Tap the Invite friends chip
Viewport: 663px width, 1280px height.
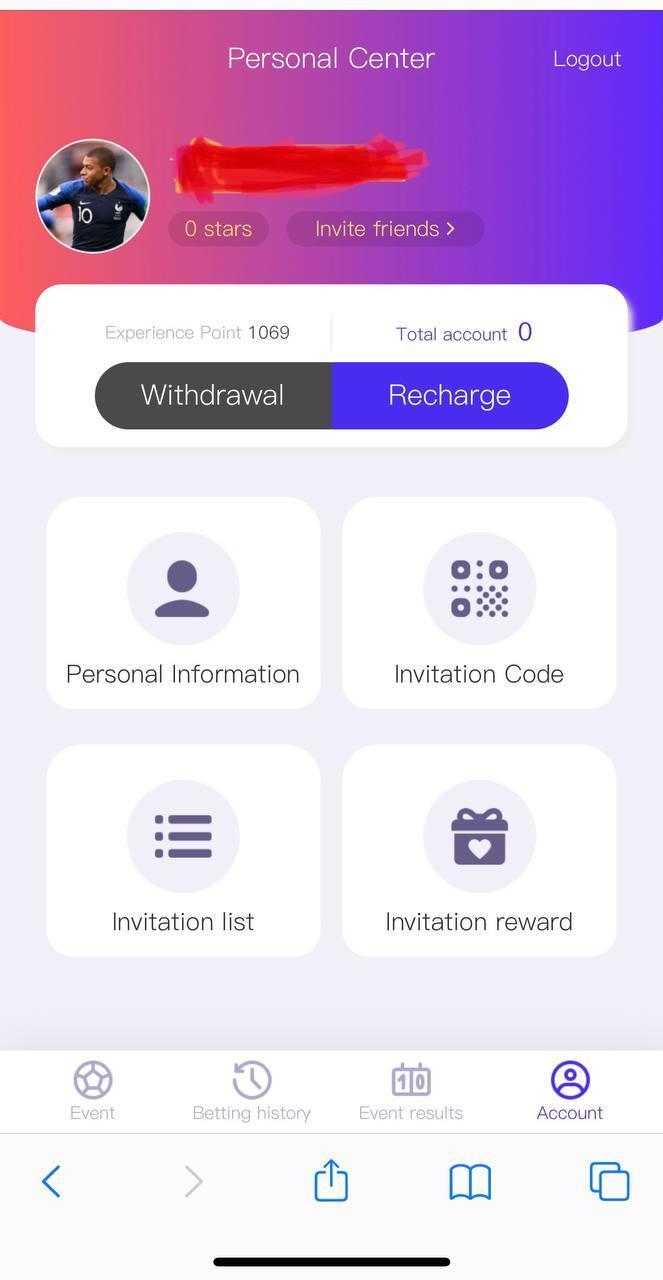(x=385, y=229)
